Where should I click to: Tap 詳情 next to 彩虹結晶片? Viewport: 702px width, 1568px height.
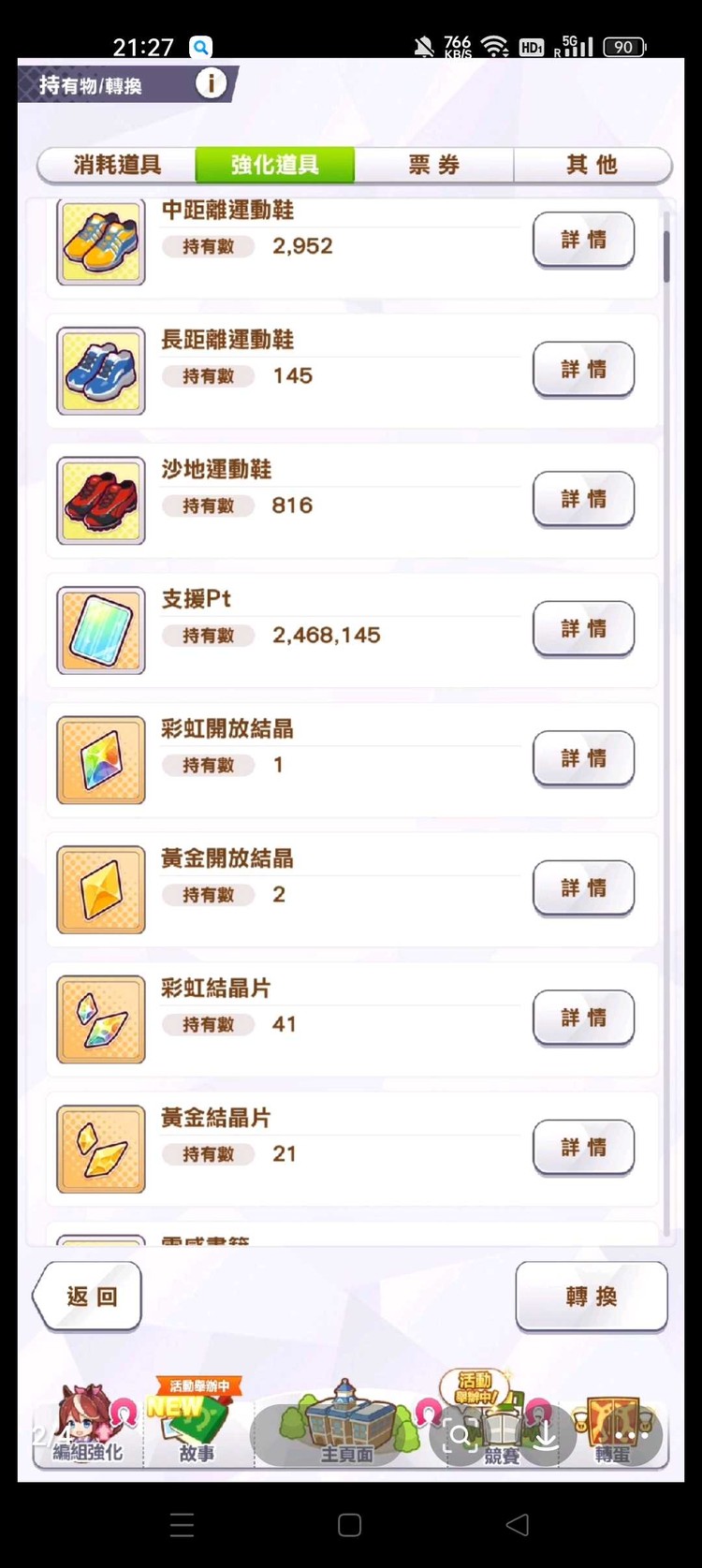pyautogui.click(x=583, y=1018)
